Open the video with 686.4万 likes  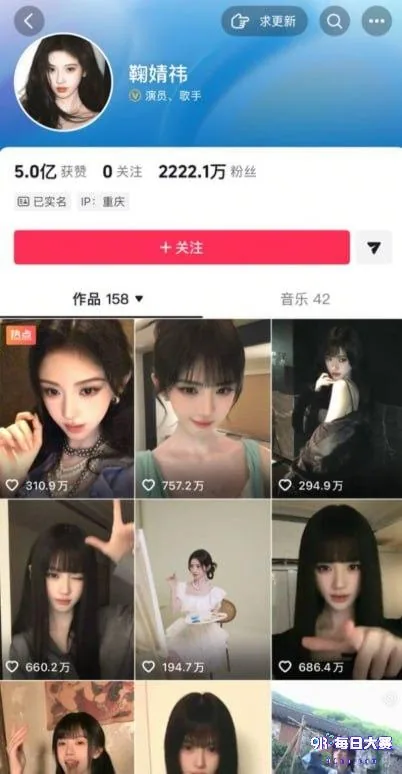(337, 589)
